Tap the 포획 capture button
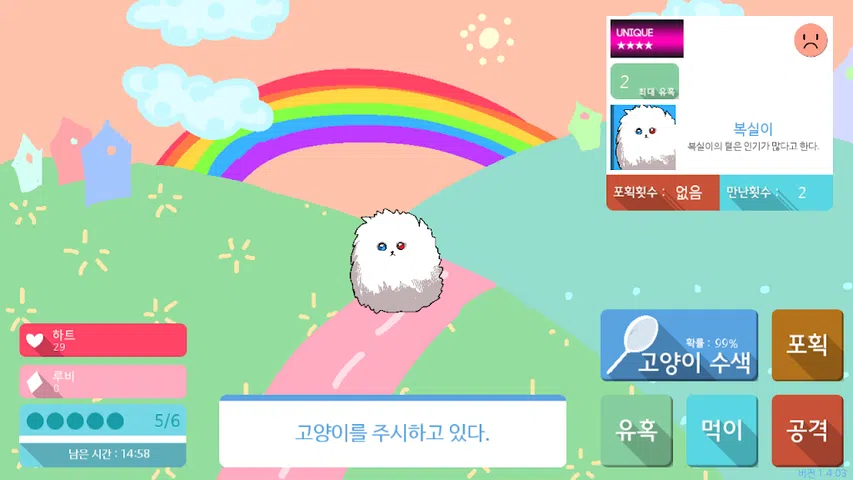 806,345
